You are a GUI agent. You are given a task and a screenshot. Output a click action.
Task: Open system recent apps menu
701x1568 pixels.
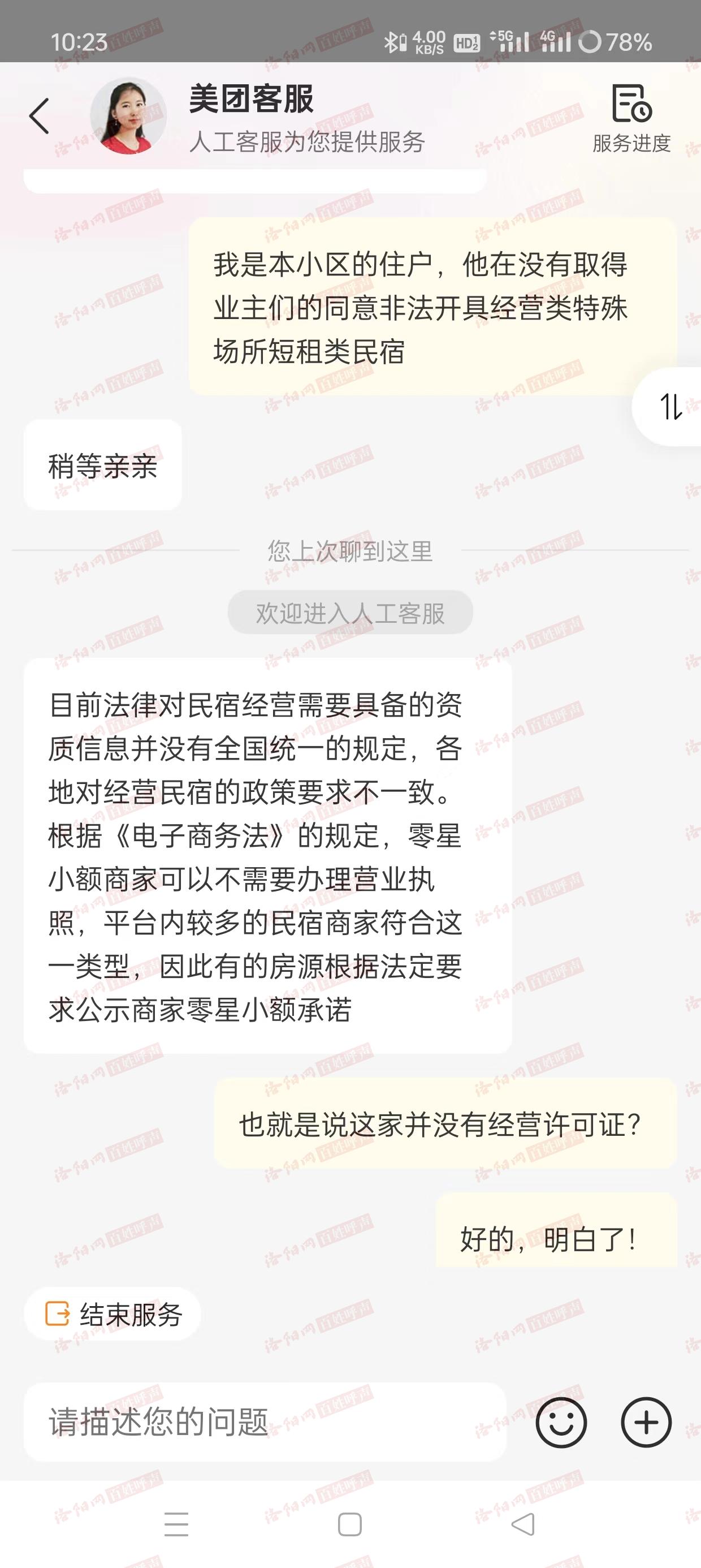pos(176,1524)
